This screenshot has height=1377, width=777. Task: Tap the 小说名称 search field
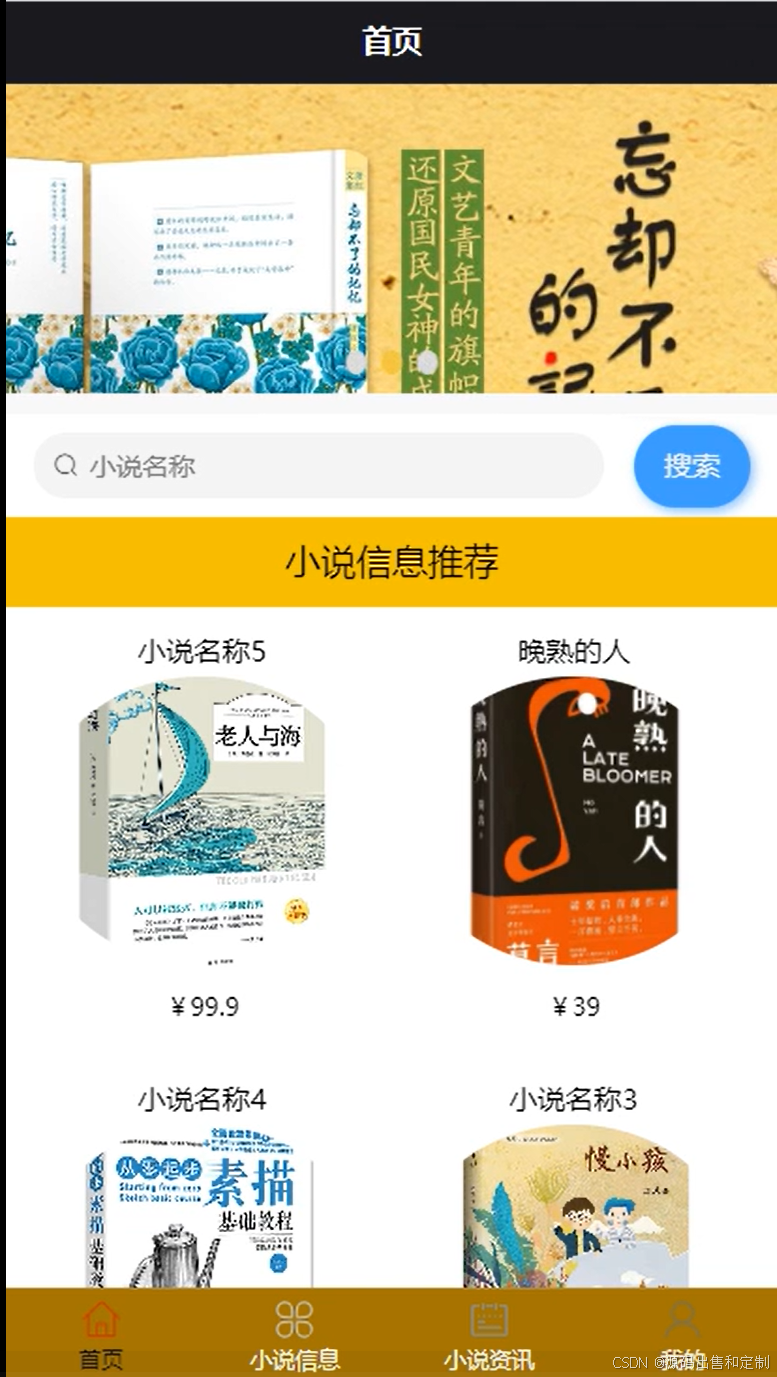pos(319,466)
